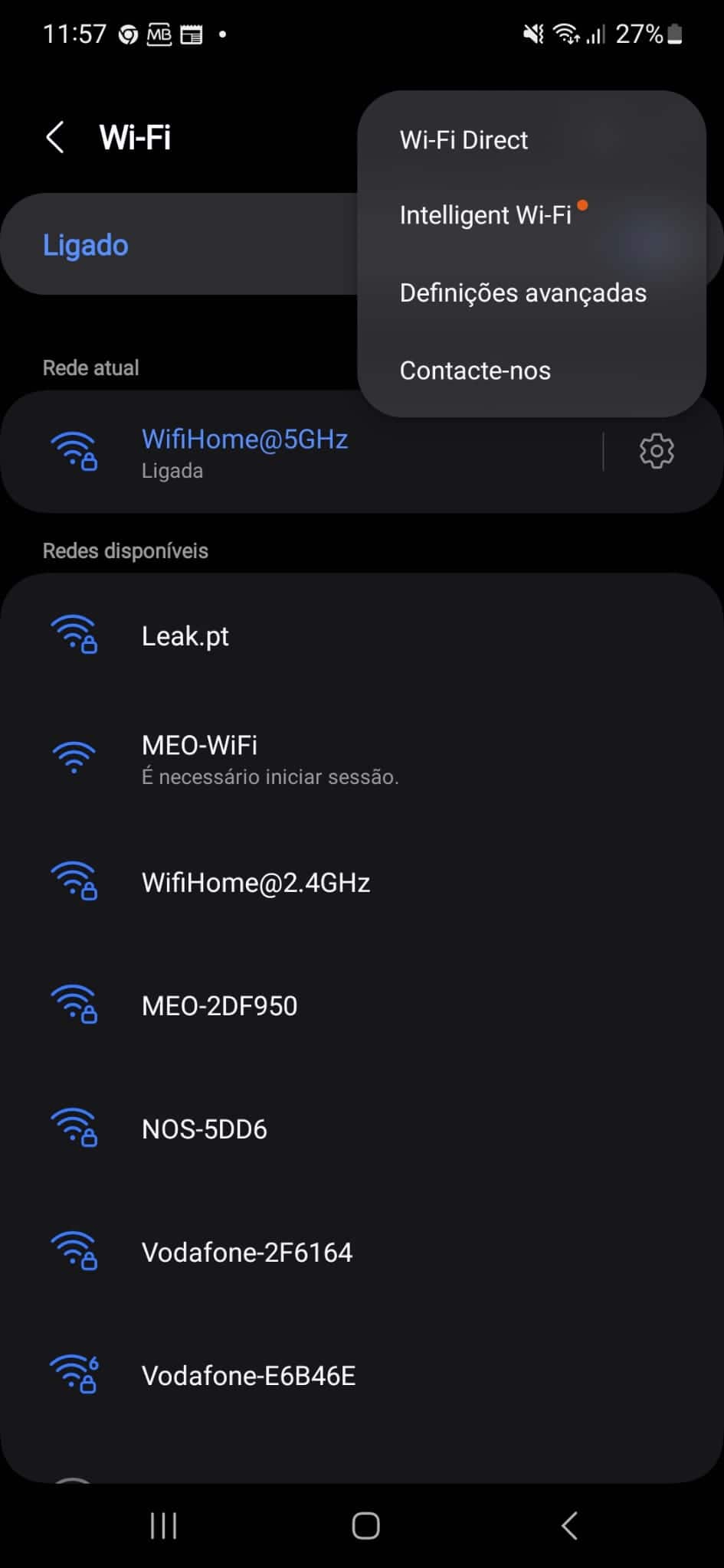The image size is (724, 1568).
Task: Go back from the Wi-Fi screen
Action: (55, 138)
